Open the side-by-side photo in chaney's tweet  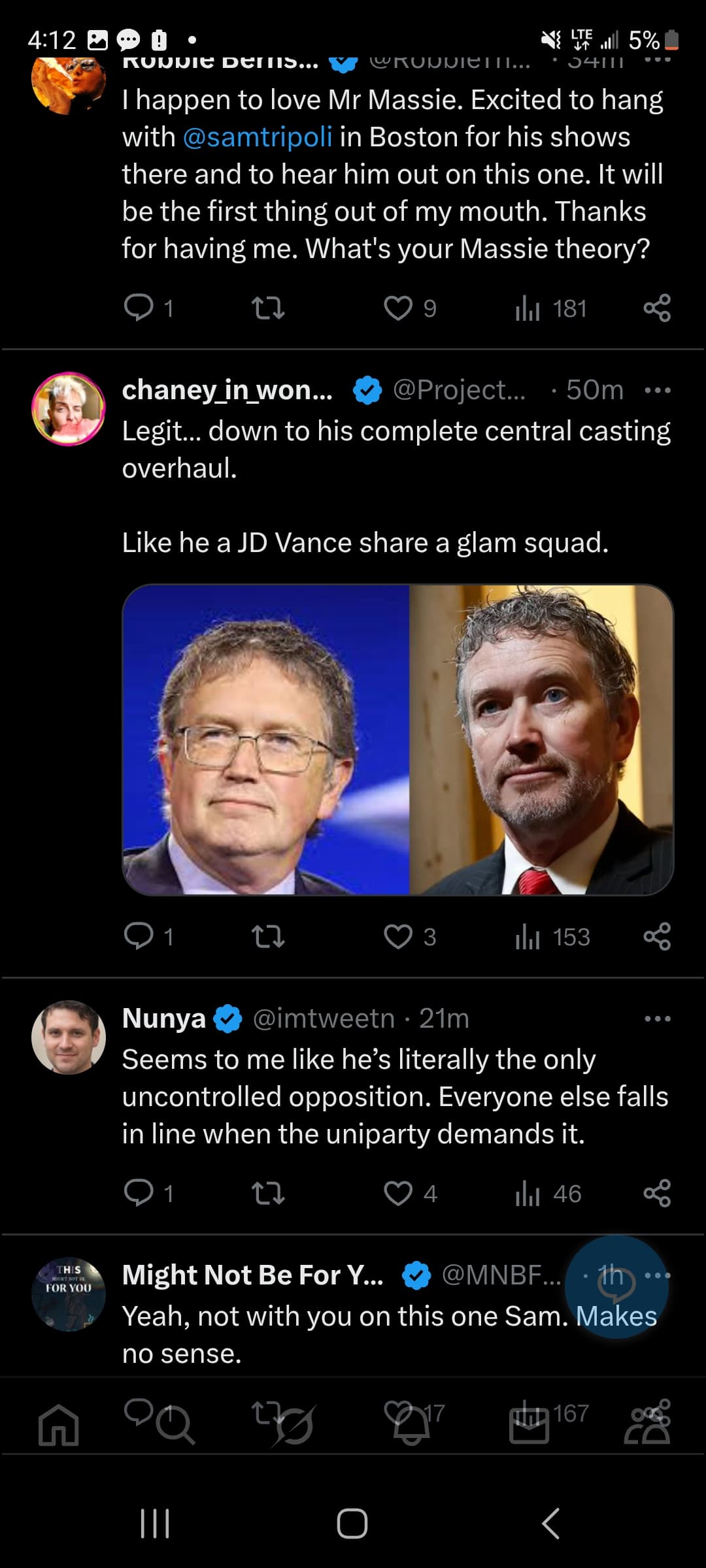[x=397, y=740]
